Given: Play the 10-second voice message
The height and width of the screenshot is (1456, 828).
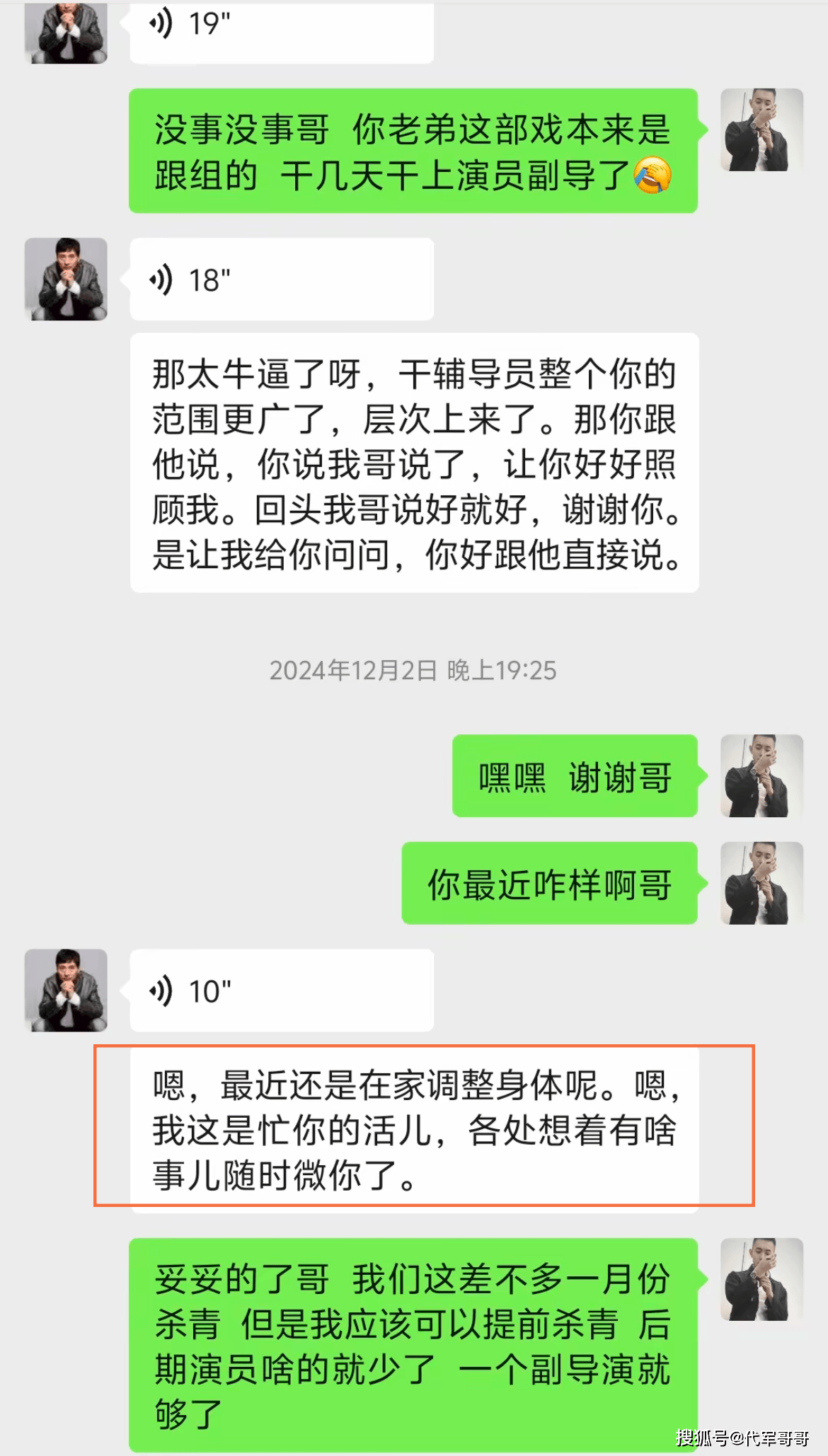Looking at the screenshot, I should pyautogui.click(x=281, y=990).
